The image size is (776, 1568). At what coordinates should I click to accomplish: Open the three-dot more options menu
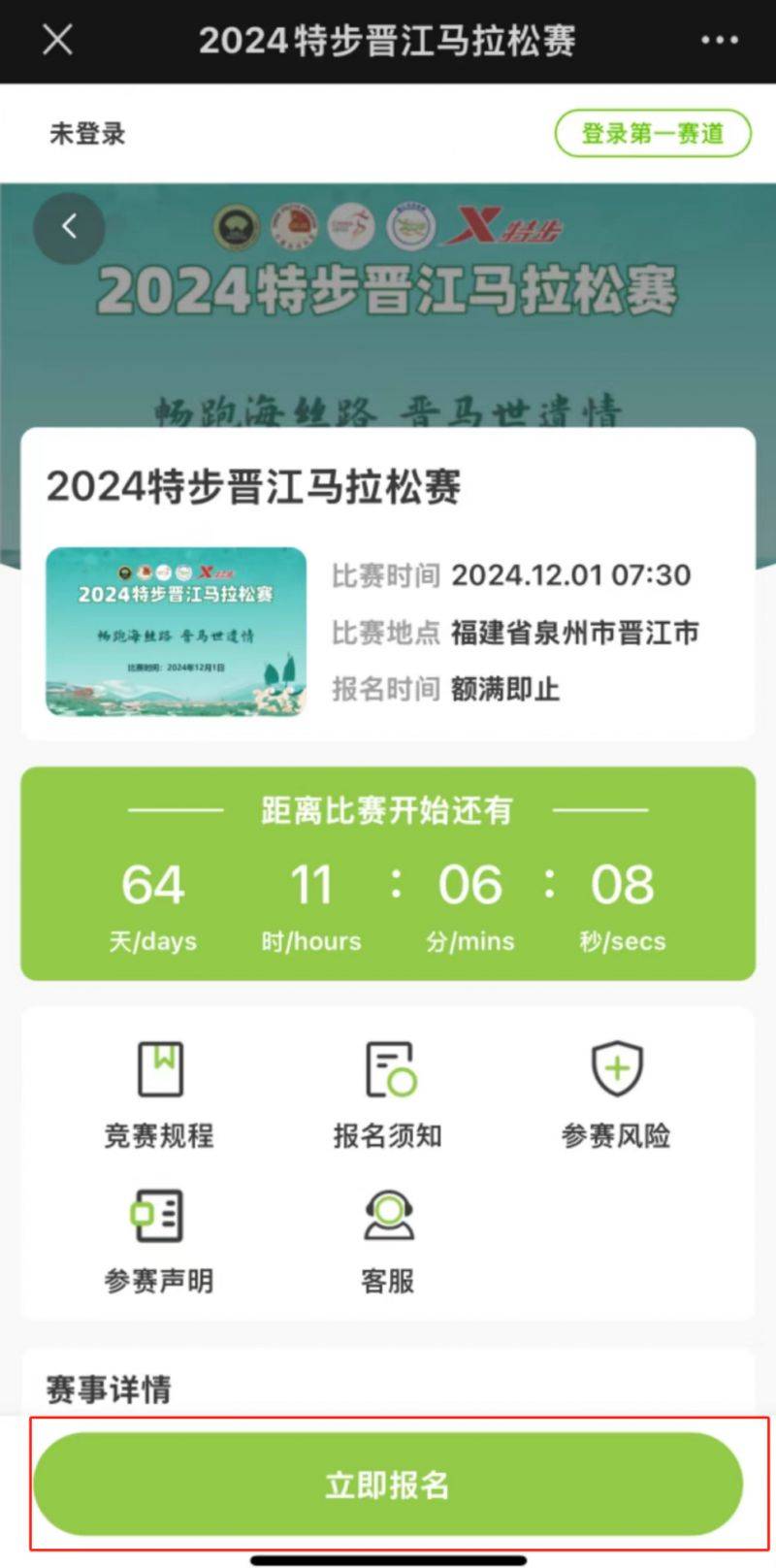(x=718, y=41)
